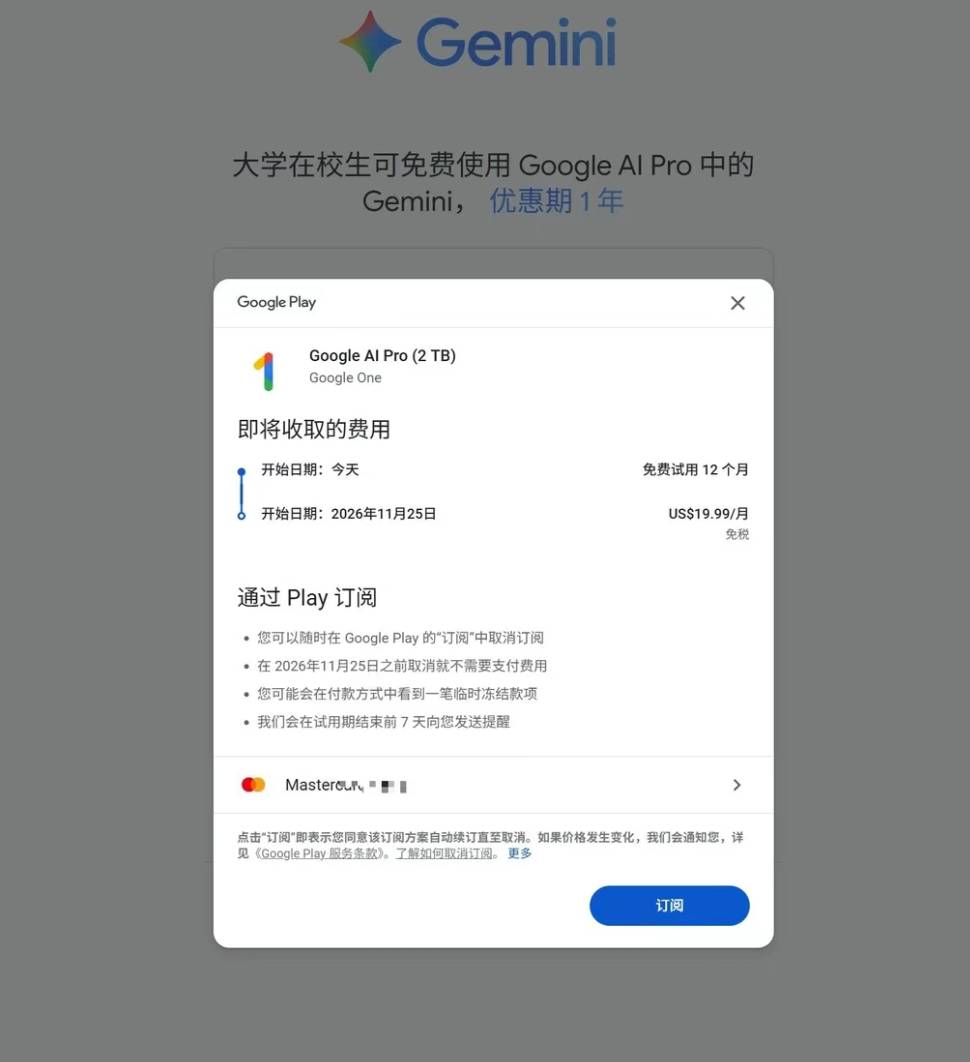Viewport: 970px width, 1062px height.
Task: Open the Mastercard payment method row
Action: point(493,785)
